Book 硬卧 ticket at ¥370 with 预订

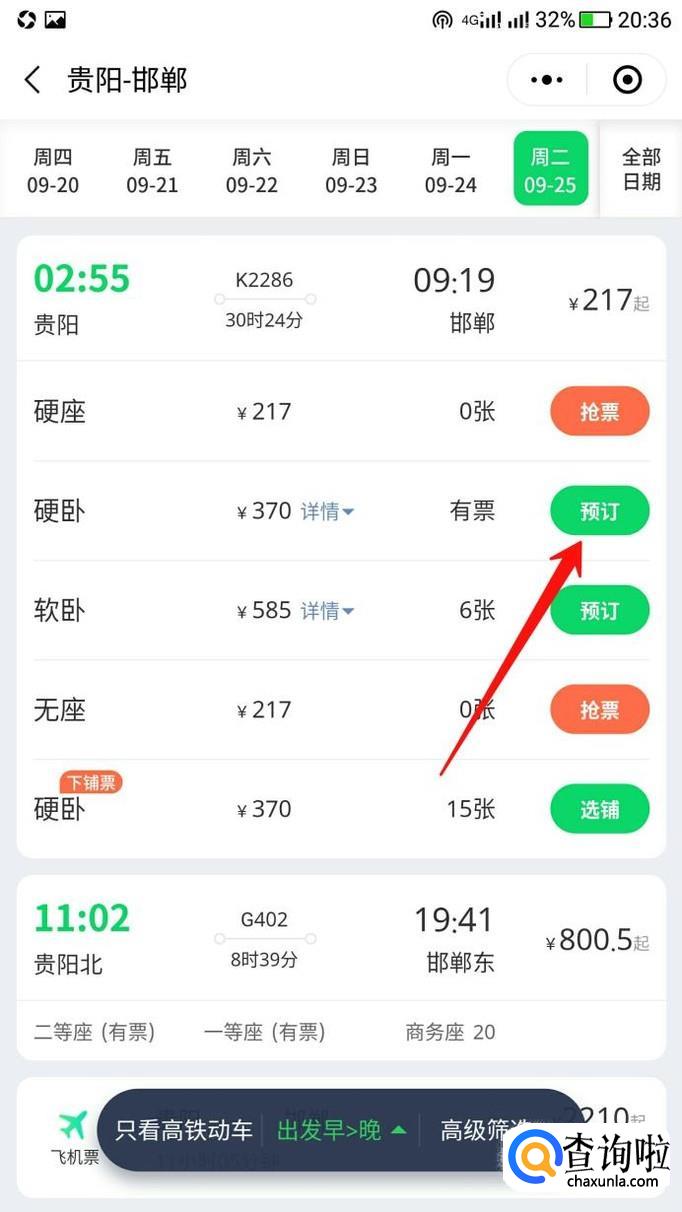pyautogui.click(x=599, y=511)
